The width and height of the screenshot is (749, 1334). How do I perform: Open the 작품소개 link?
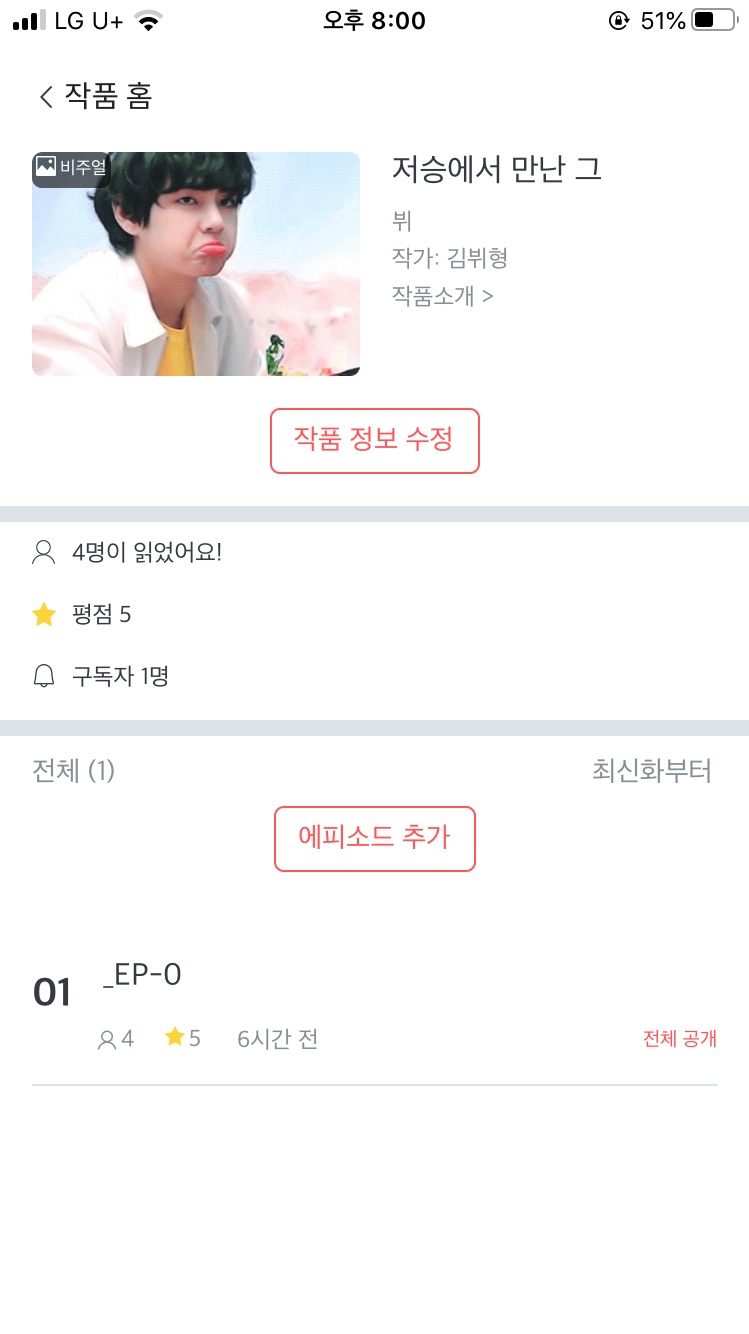[442, 296]
